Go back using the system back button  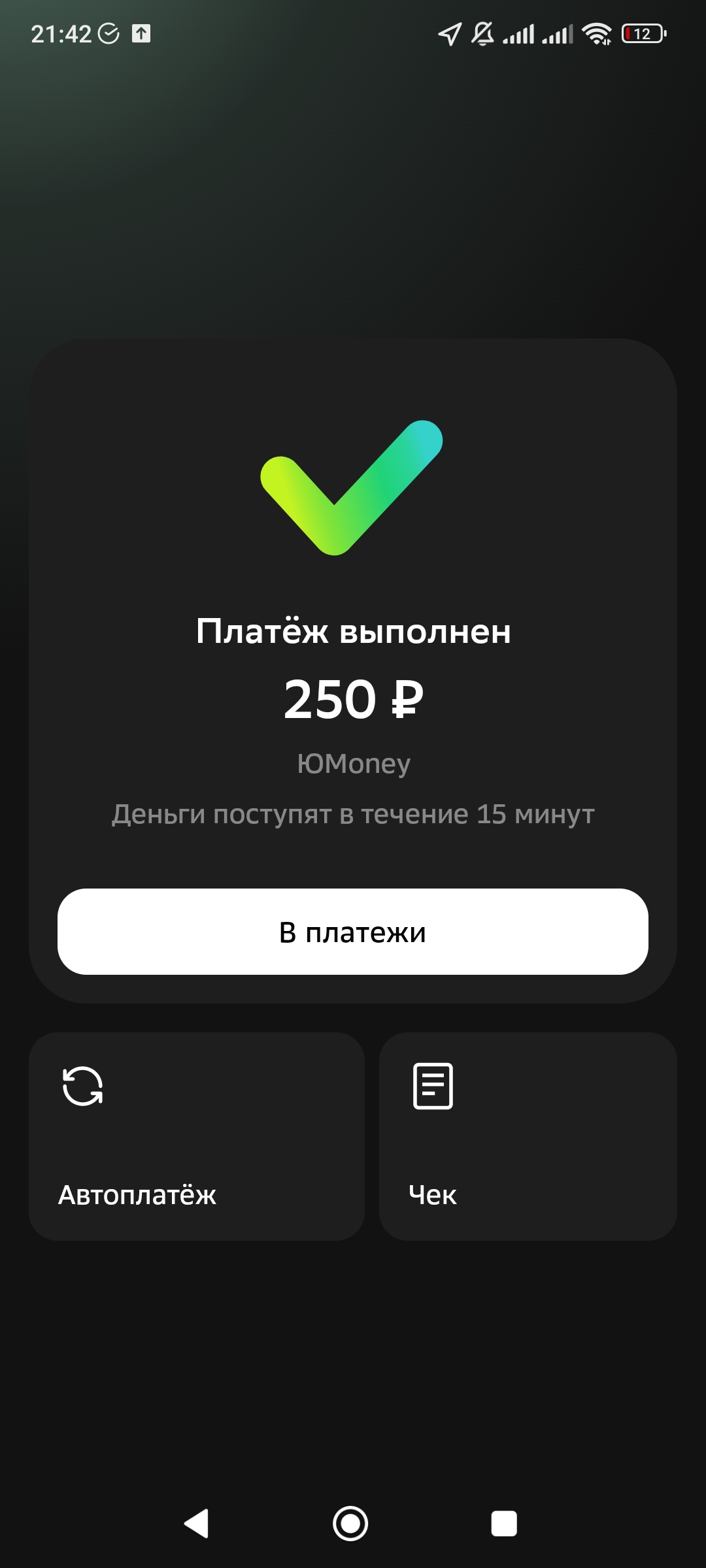197,1524
